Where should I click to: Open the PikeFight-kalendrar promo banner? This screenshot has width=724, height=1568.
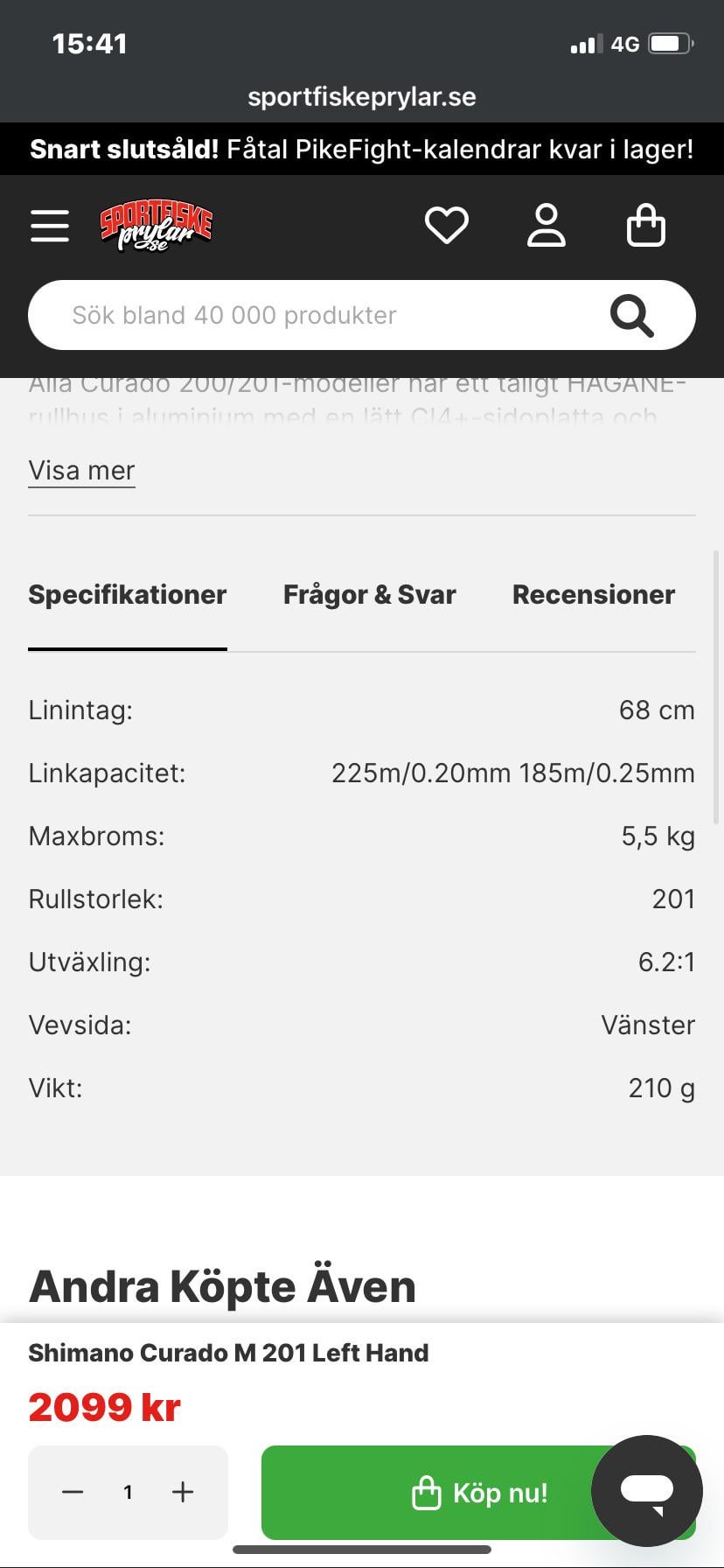click(362, 149)
